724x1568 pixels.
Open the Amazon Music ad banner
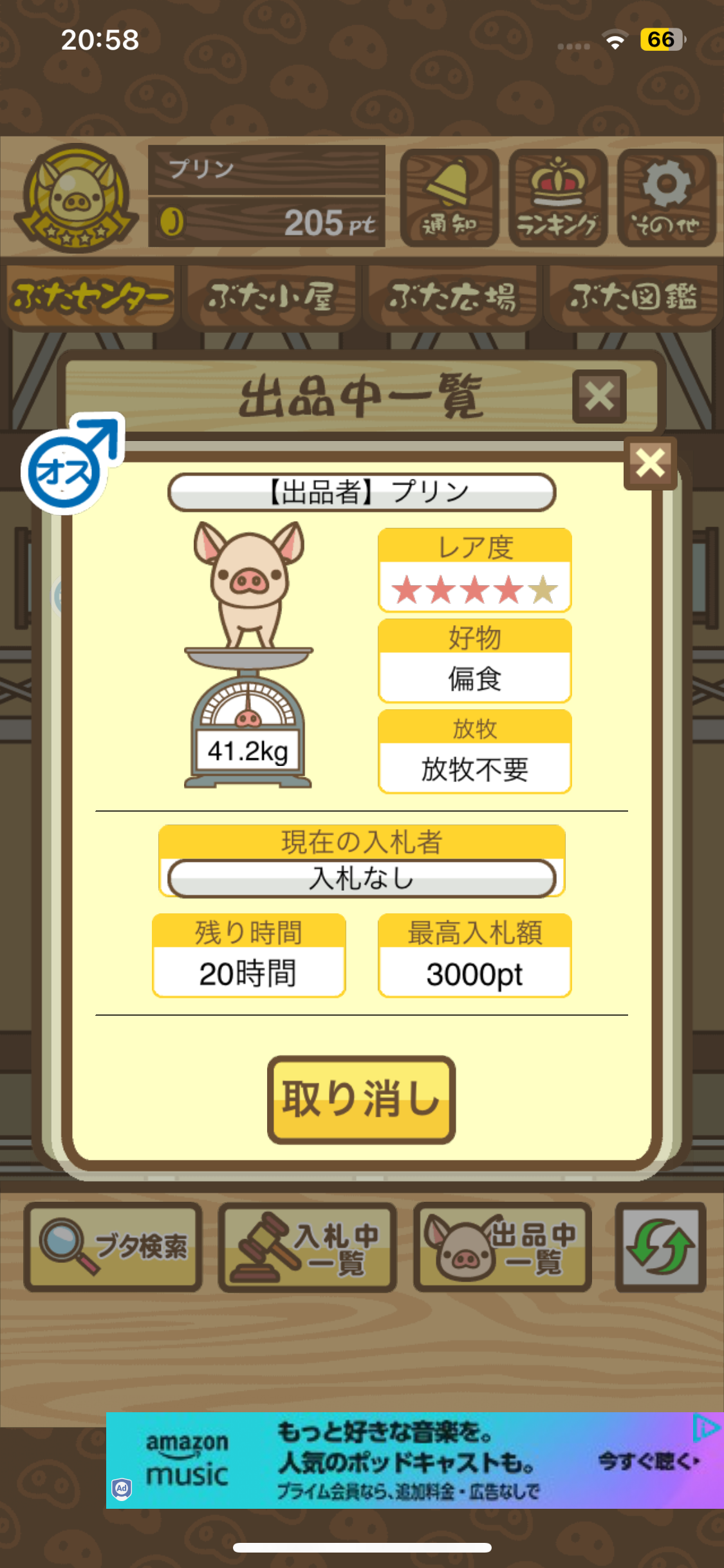414,1460
